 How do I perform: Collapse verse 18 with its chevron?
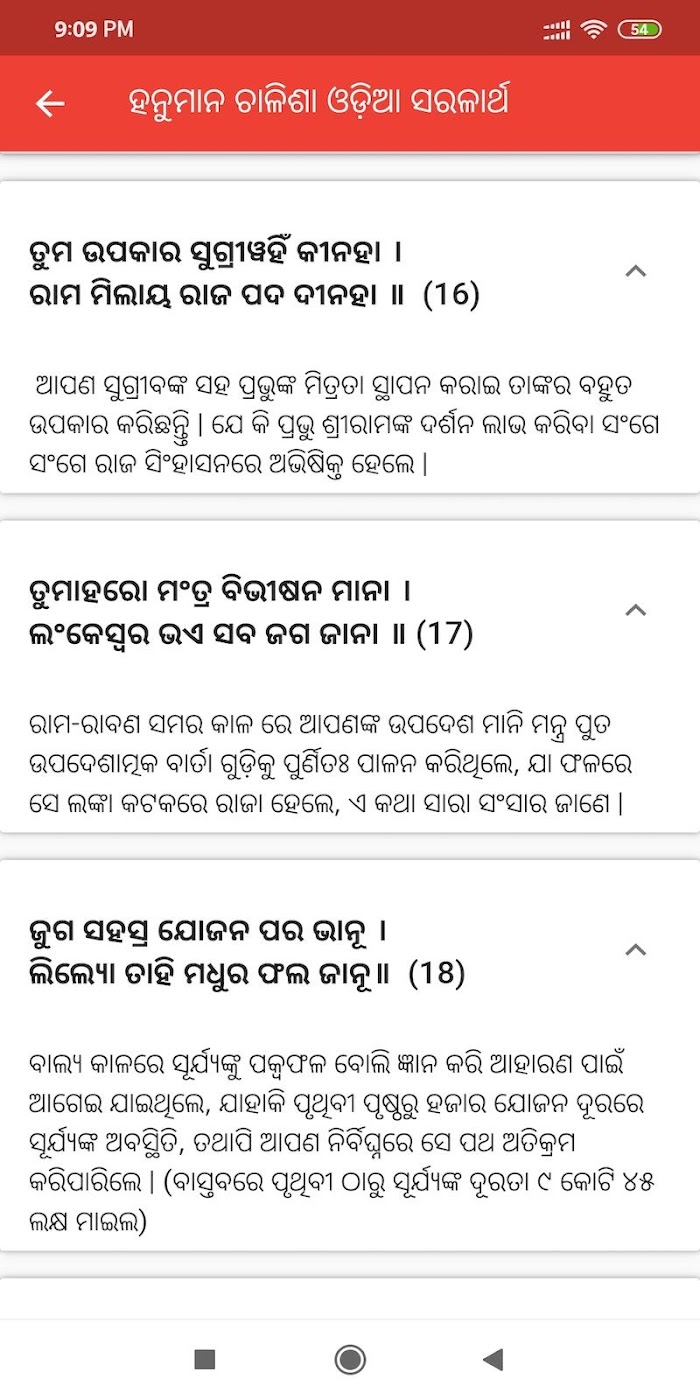636,950
